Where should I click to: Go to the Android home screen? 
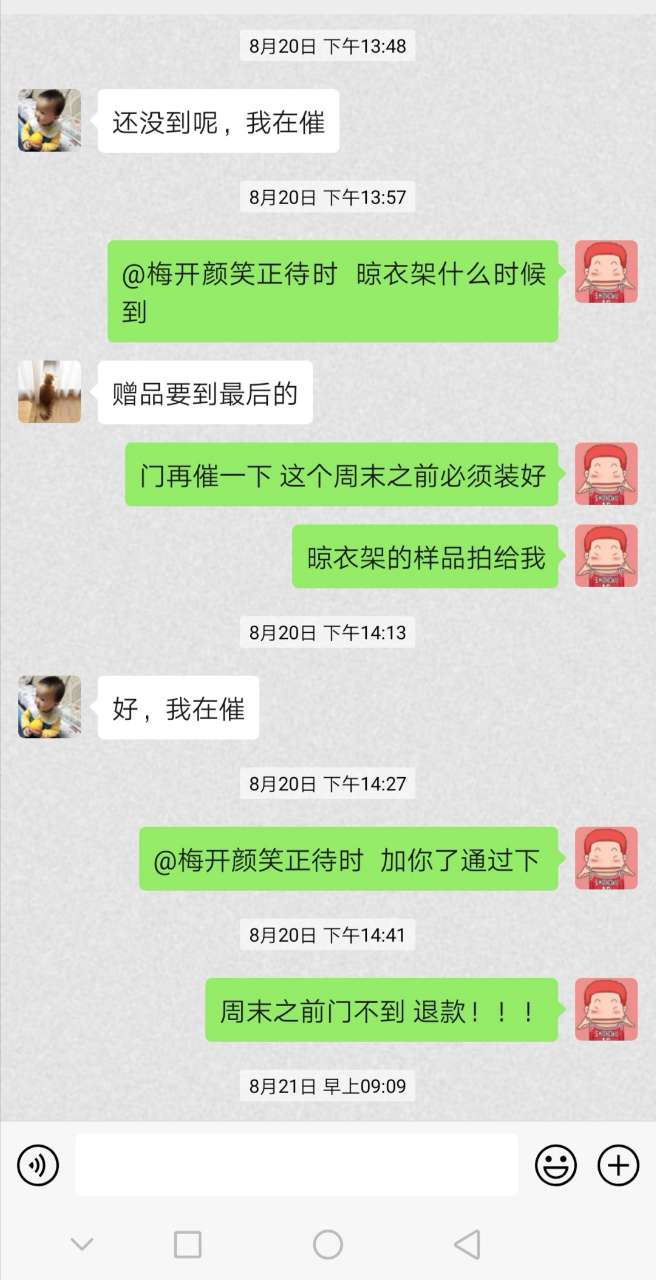coord(328,1244)
